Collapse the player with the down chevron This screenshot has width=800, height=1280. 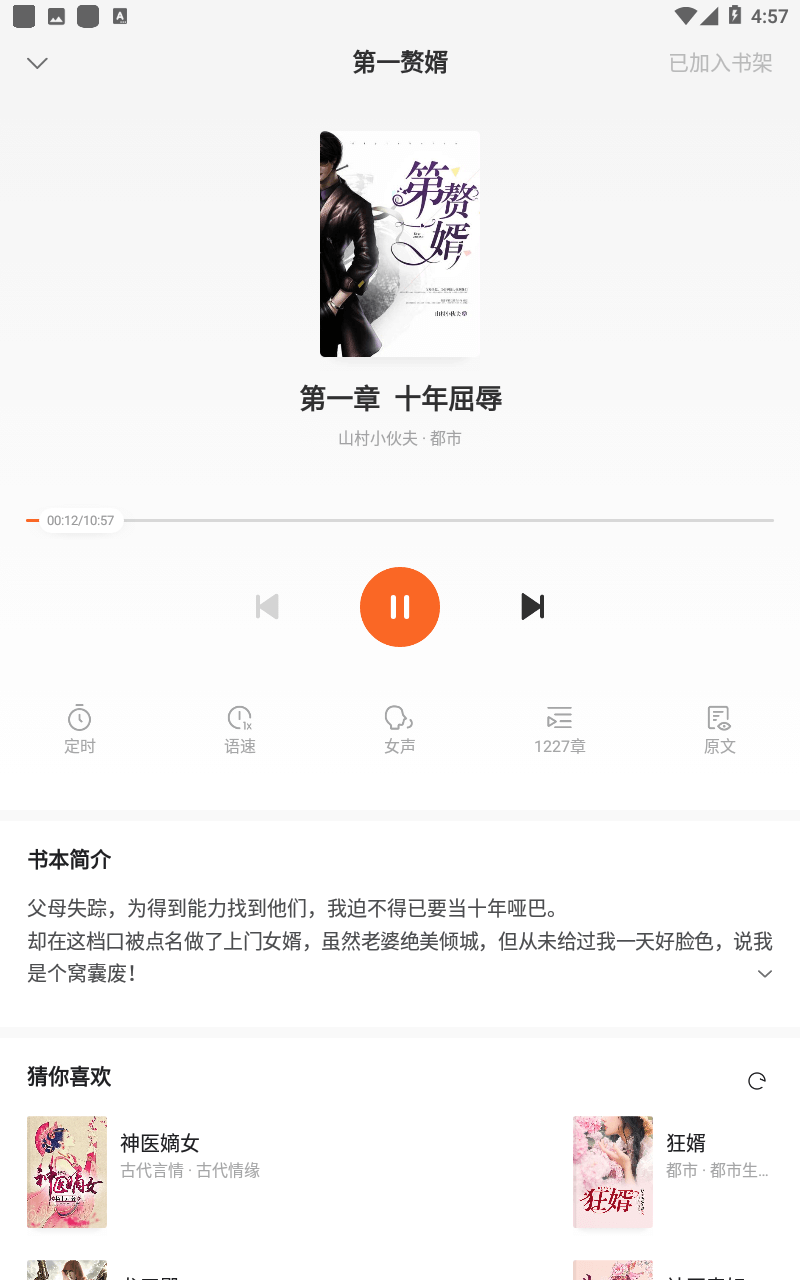click(x=37, y=63)
